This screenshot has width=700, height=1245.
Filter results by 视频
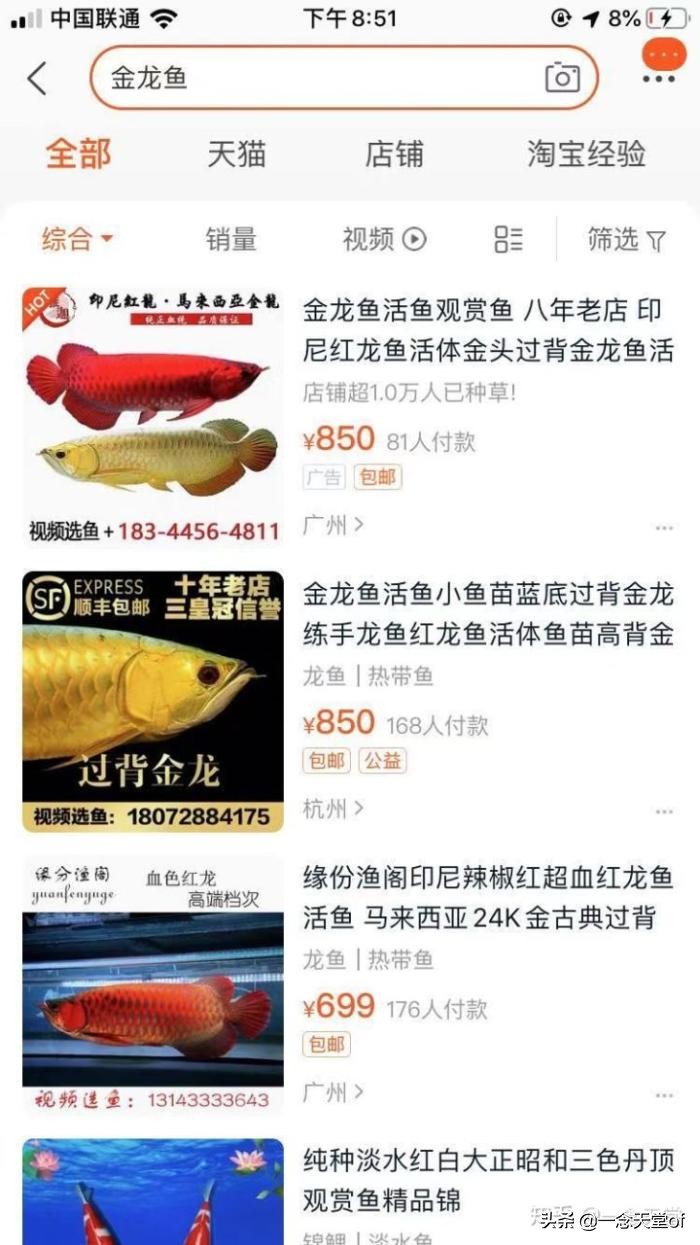point(384,239)
